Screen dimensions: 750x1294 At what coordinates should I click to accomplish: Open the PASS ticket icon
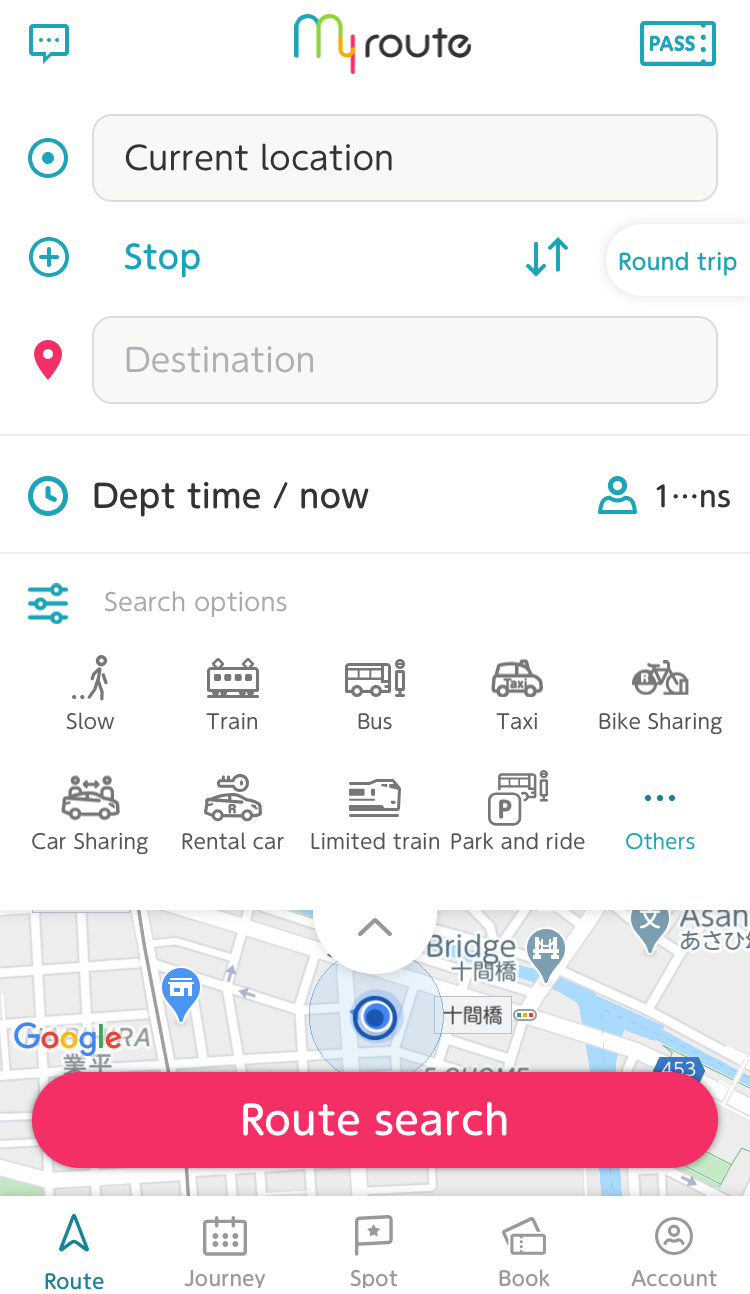(x=678, y=43)
